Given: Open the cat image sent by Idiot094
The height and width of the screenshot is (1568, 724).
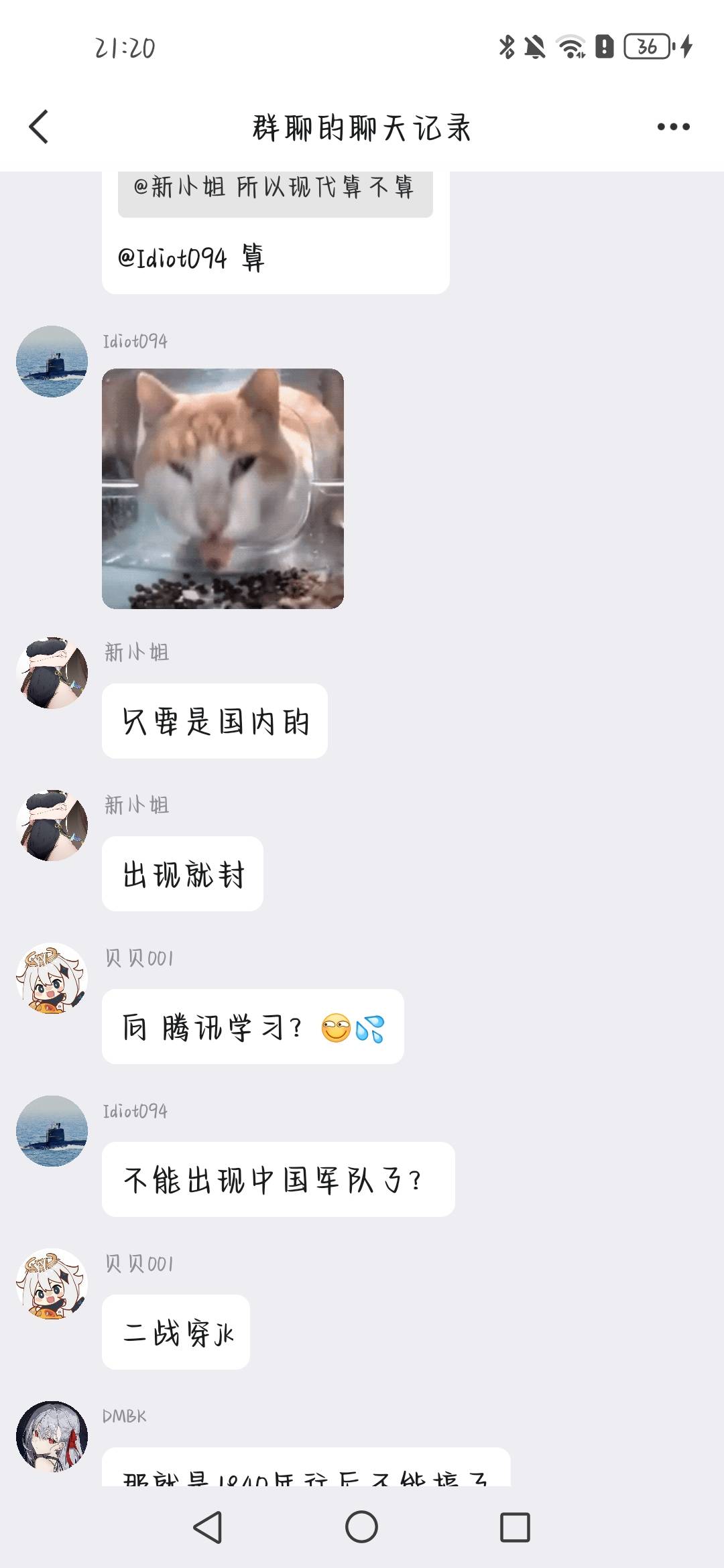Looking at the screenshot, I should (223, 488).
